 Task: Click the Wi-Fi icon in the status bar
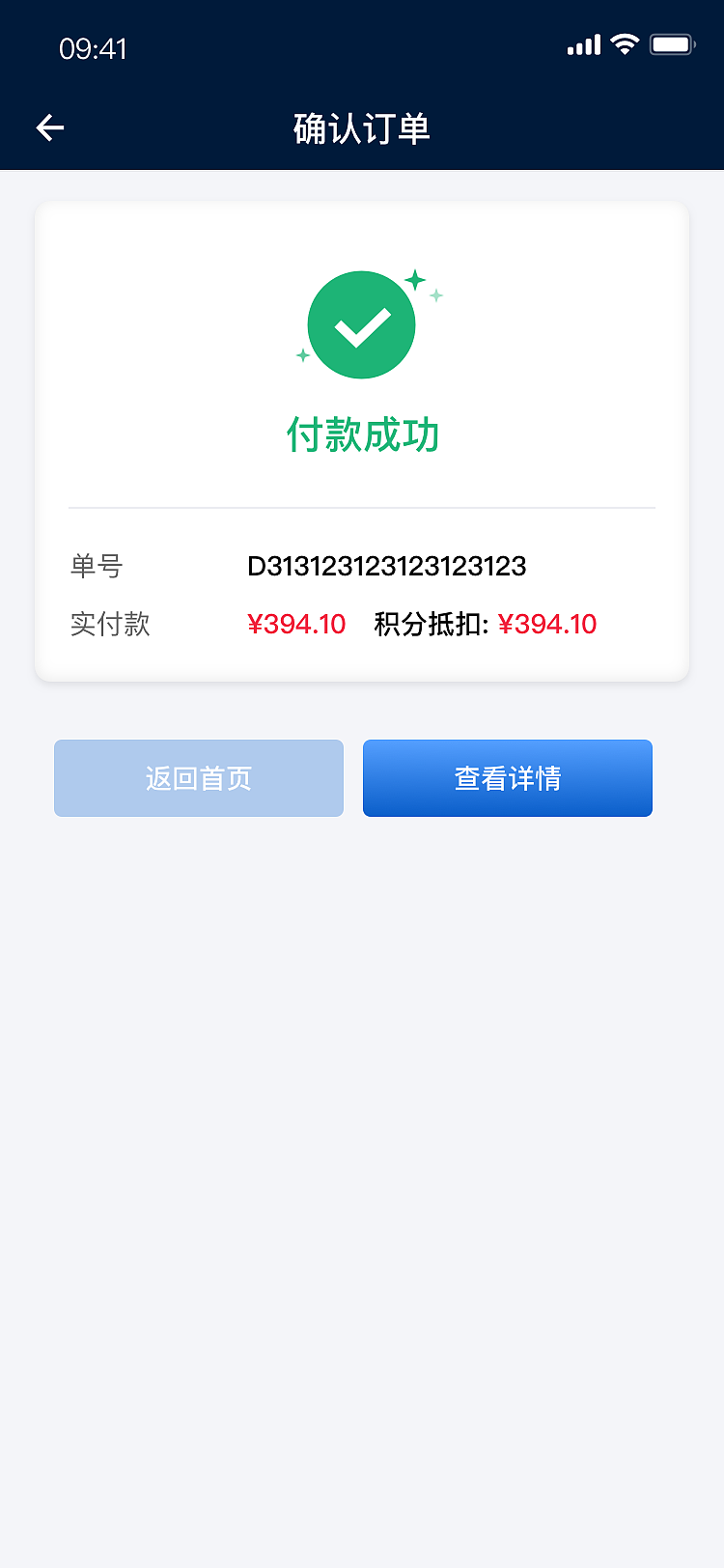(x=624, y=43)
